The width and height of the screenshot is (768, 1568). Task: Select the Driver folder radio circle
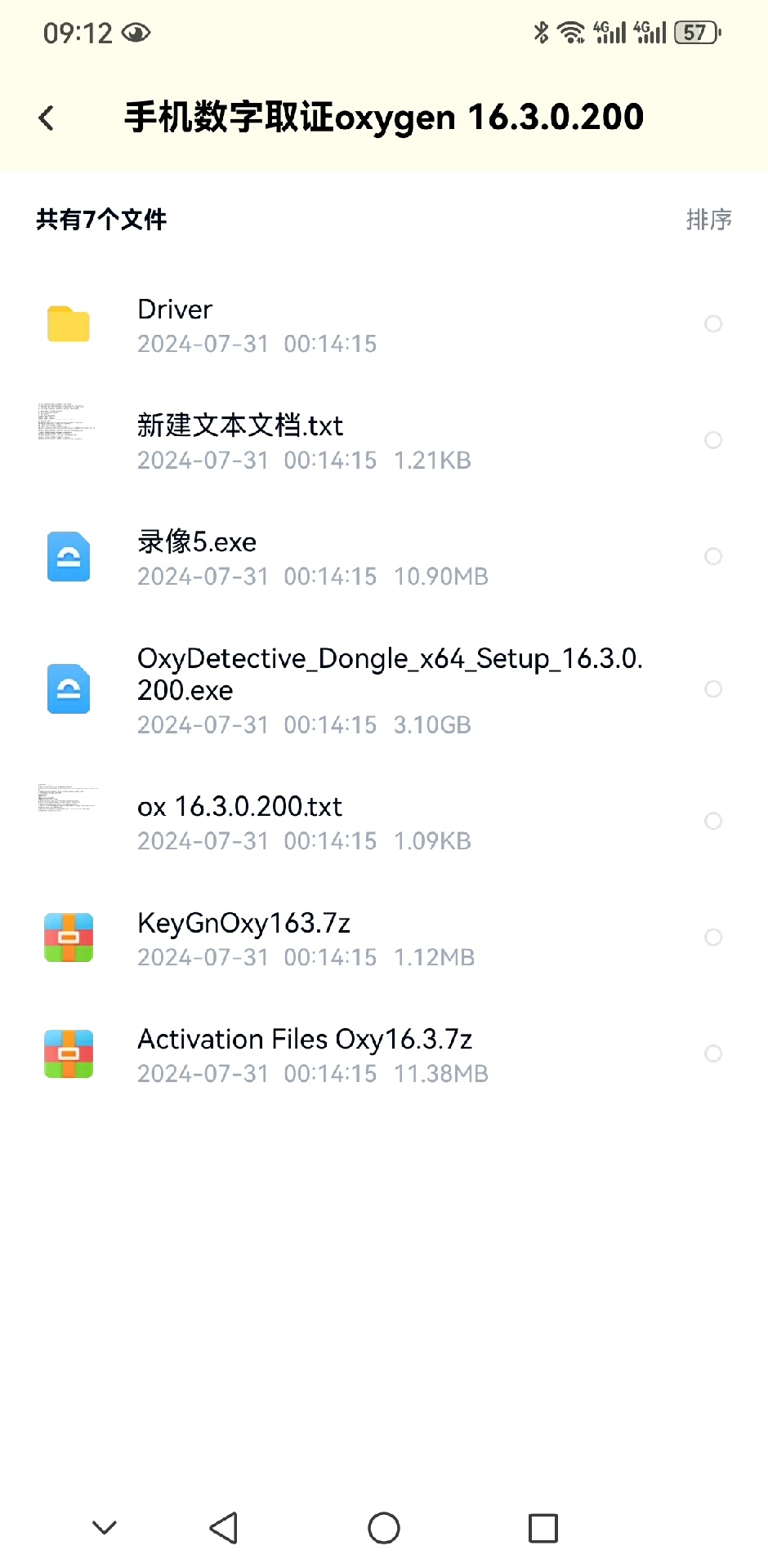[x=713, y=324]
